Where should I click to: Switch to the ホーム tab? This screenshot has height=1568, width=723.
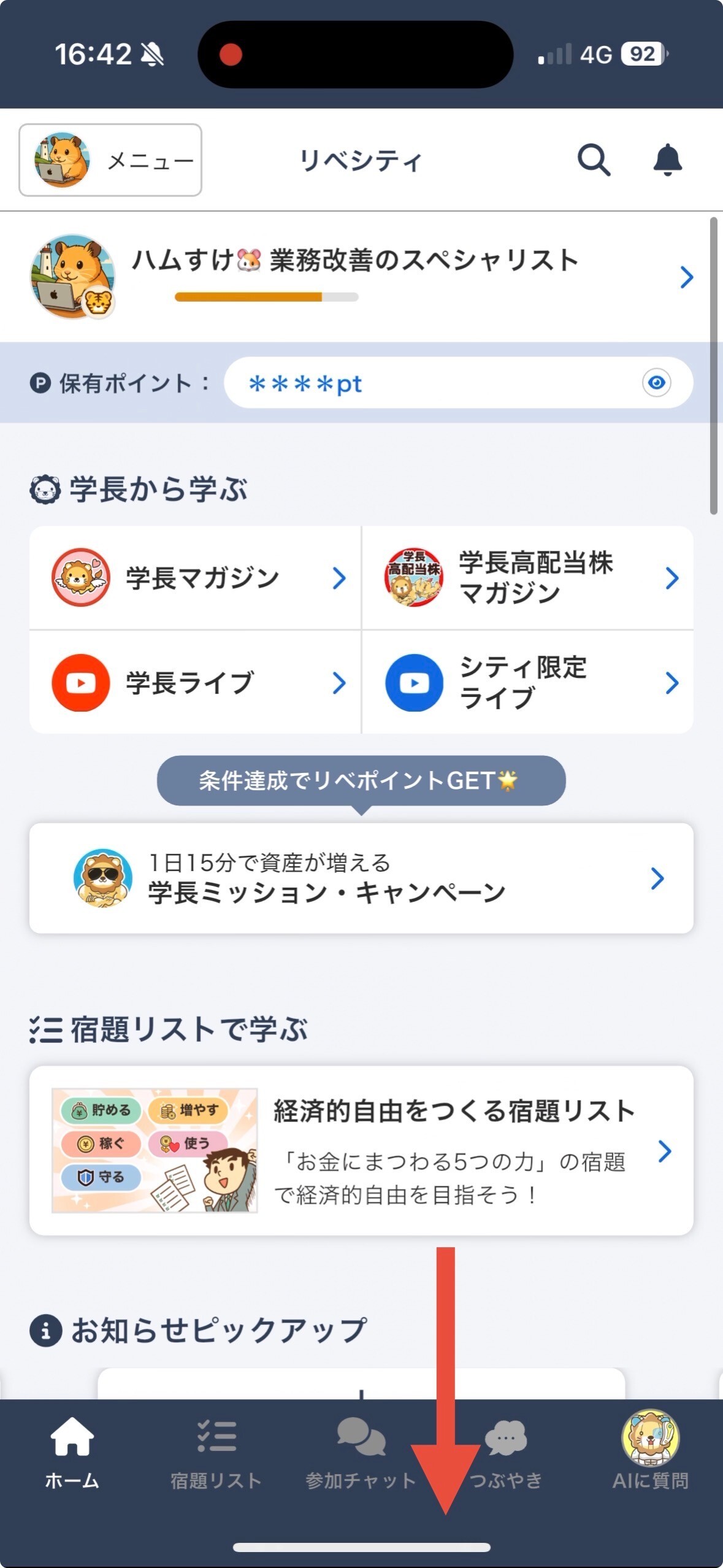tap(72, 1453)
